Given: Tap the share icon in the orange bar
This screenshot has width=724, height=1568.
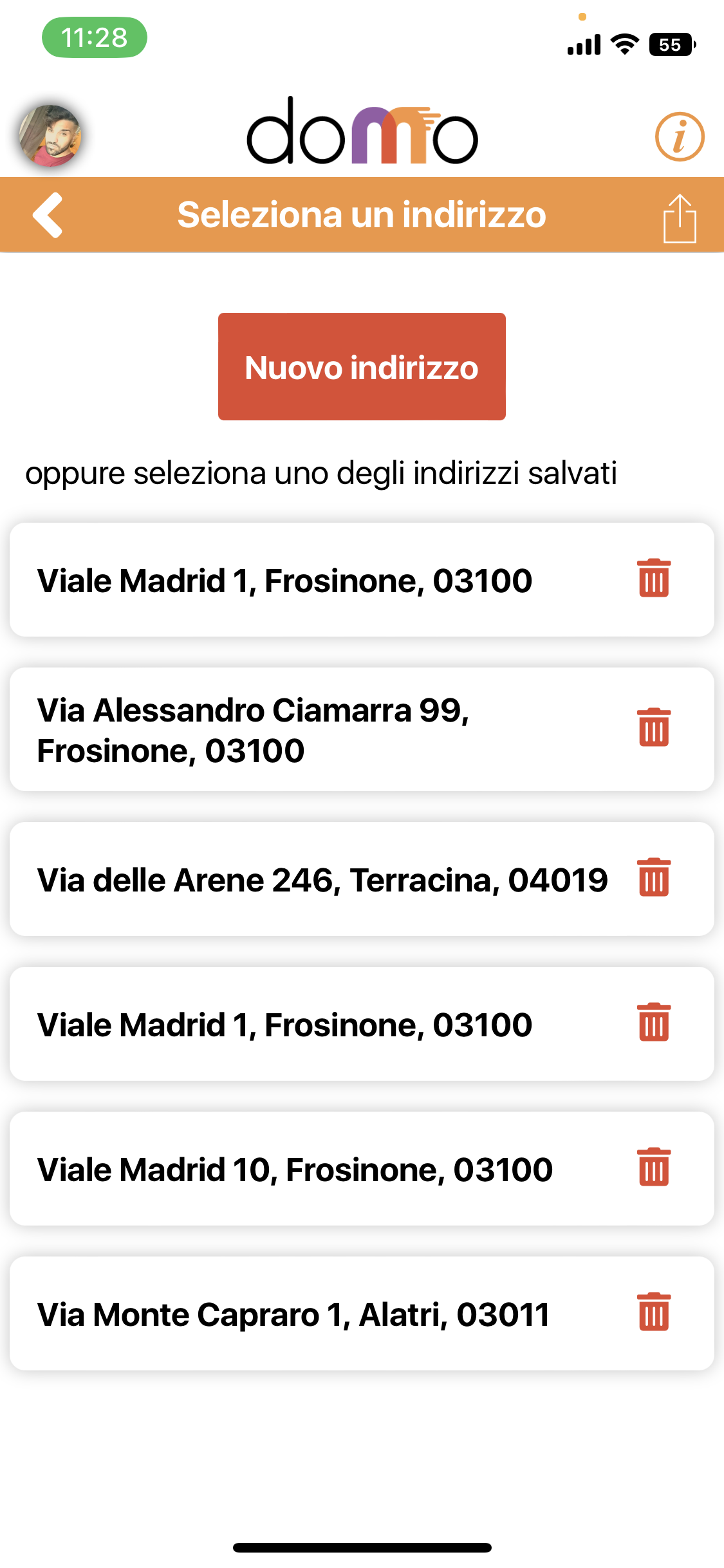Looking at the screenshot, I should 679,219.
